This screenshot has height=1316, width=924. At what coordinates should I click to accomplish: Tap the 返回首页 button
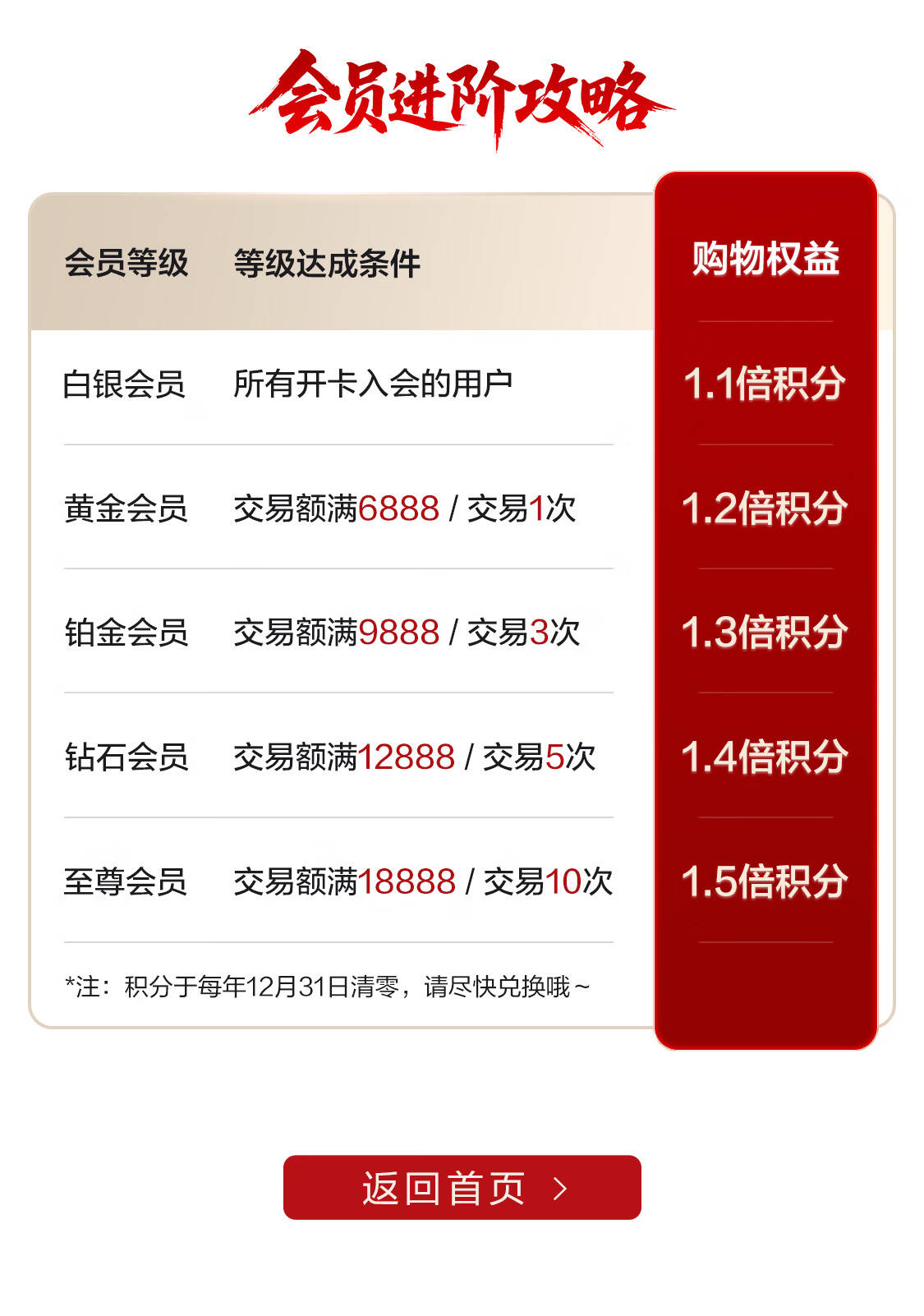pos(462,1188)
